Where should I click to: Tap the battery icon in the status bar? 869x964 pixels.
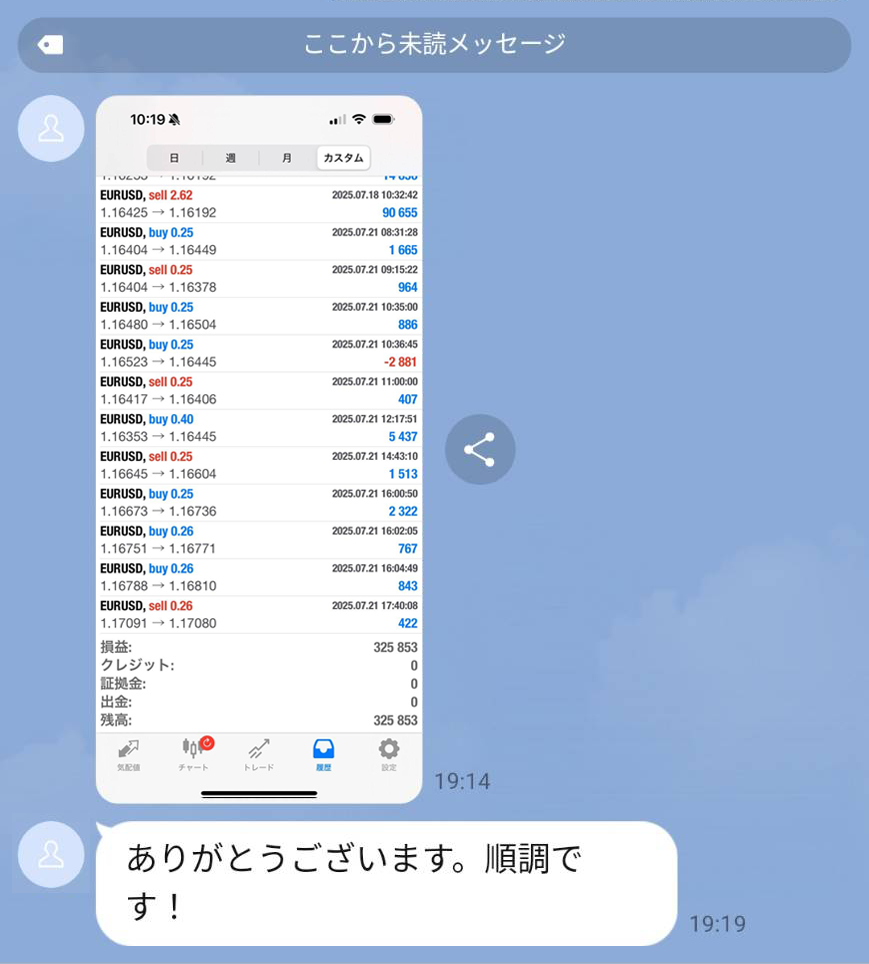[x=381, y=119]
